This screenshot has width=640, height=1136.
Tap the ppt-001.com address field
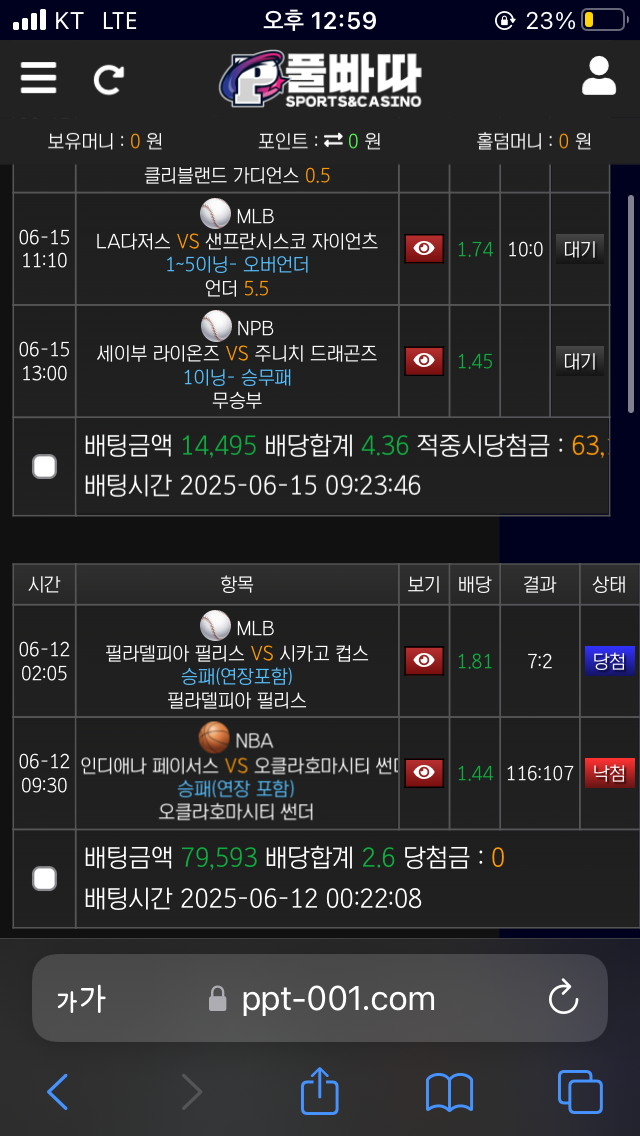(x=338, y=998)
